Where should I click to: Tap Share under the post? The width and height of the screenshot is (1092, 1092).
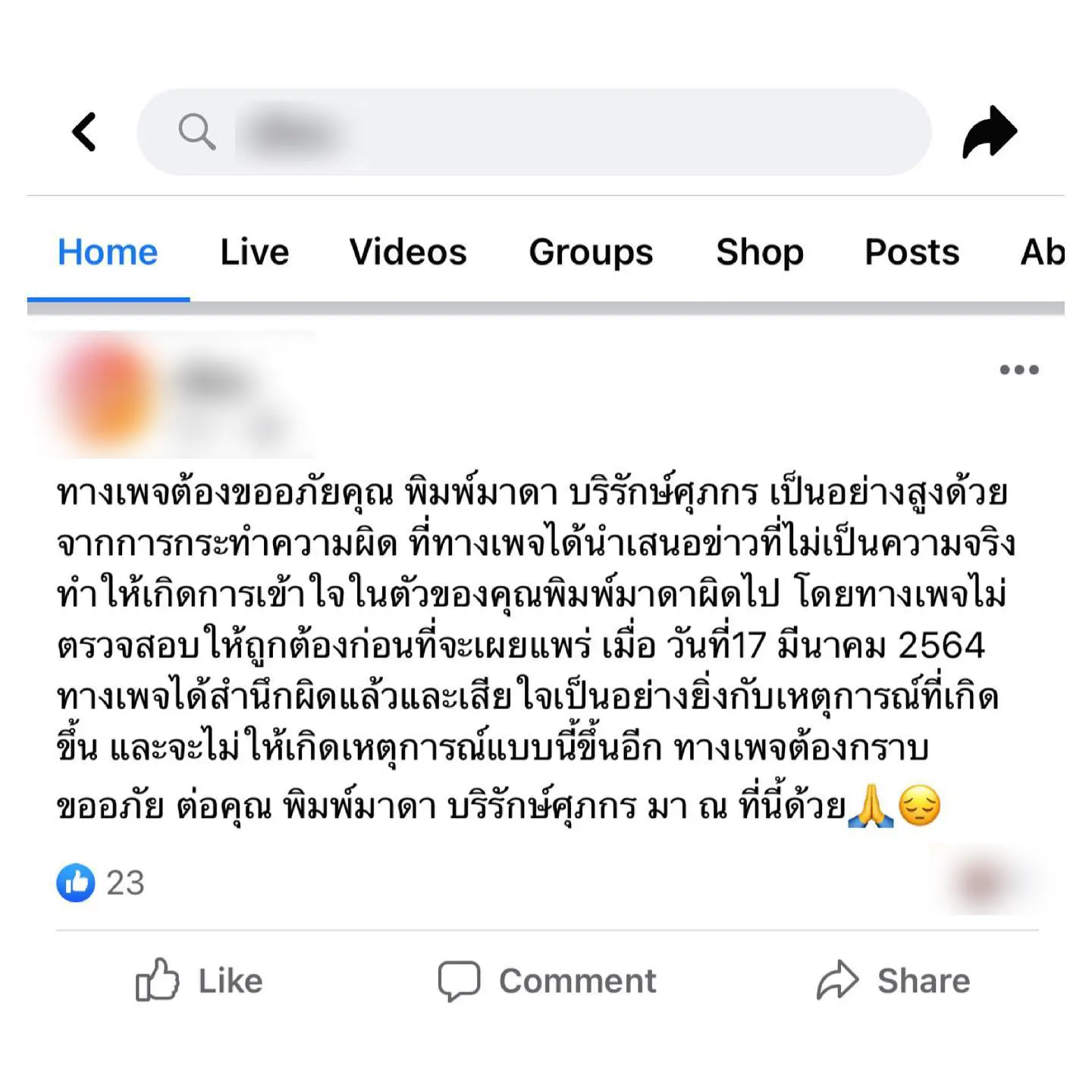[893, 981]
